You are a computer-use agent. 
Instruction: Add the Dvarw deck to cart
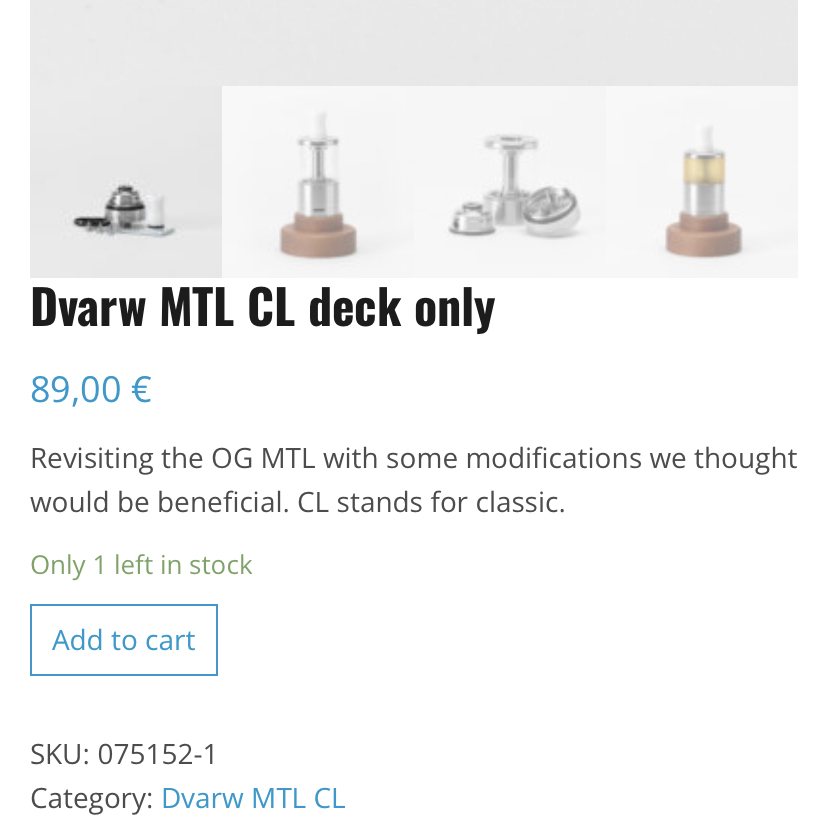point(124,640)
